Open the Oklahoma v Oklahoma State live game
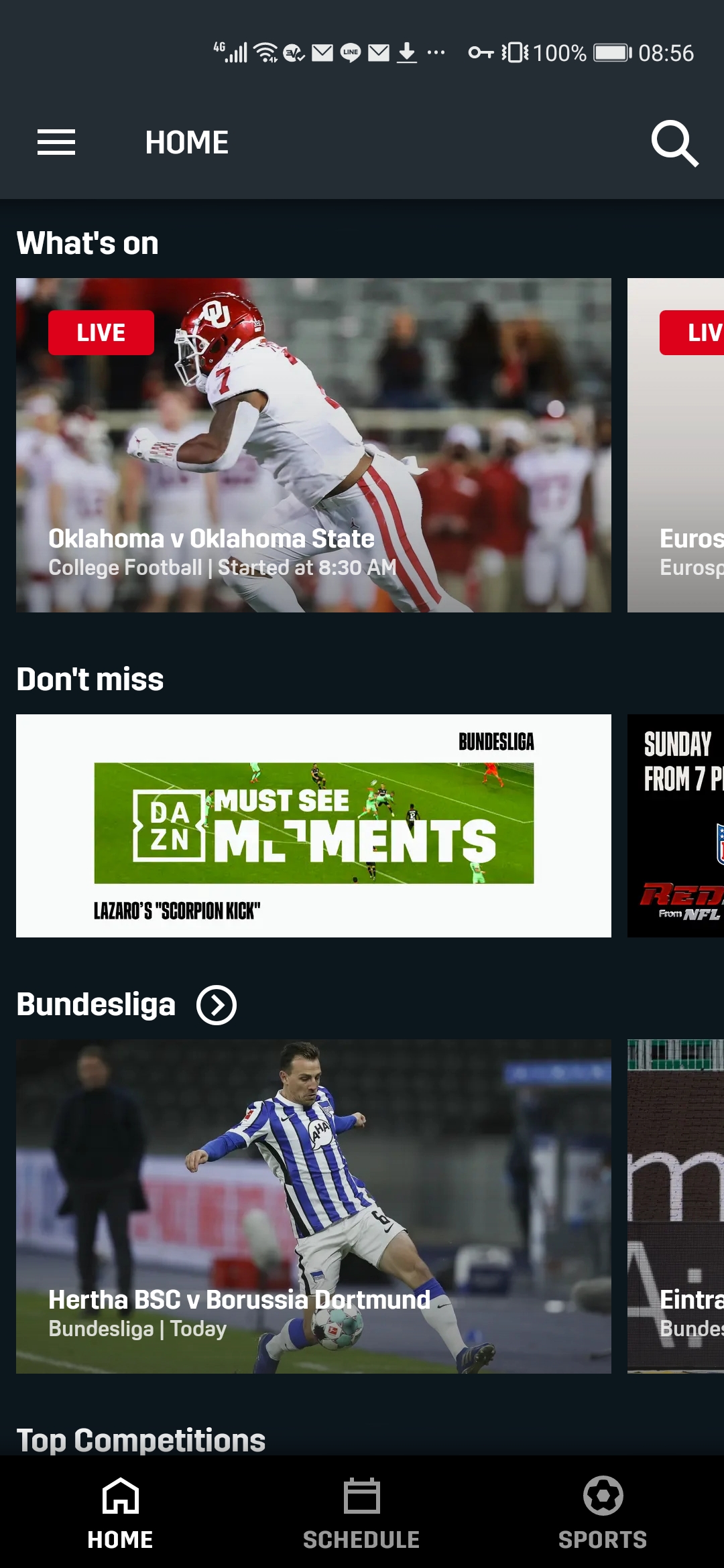Viewport: 724px width, 1568px height. (314, 445)
